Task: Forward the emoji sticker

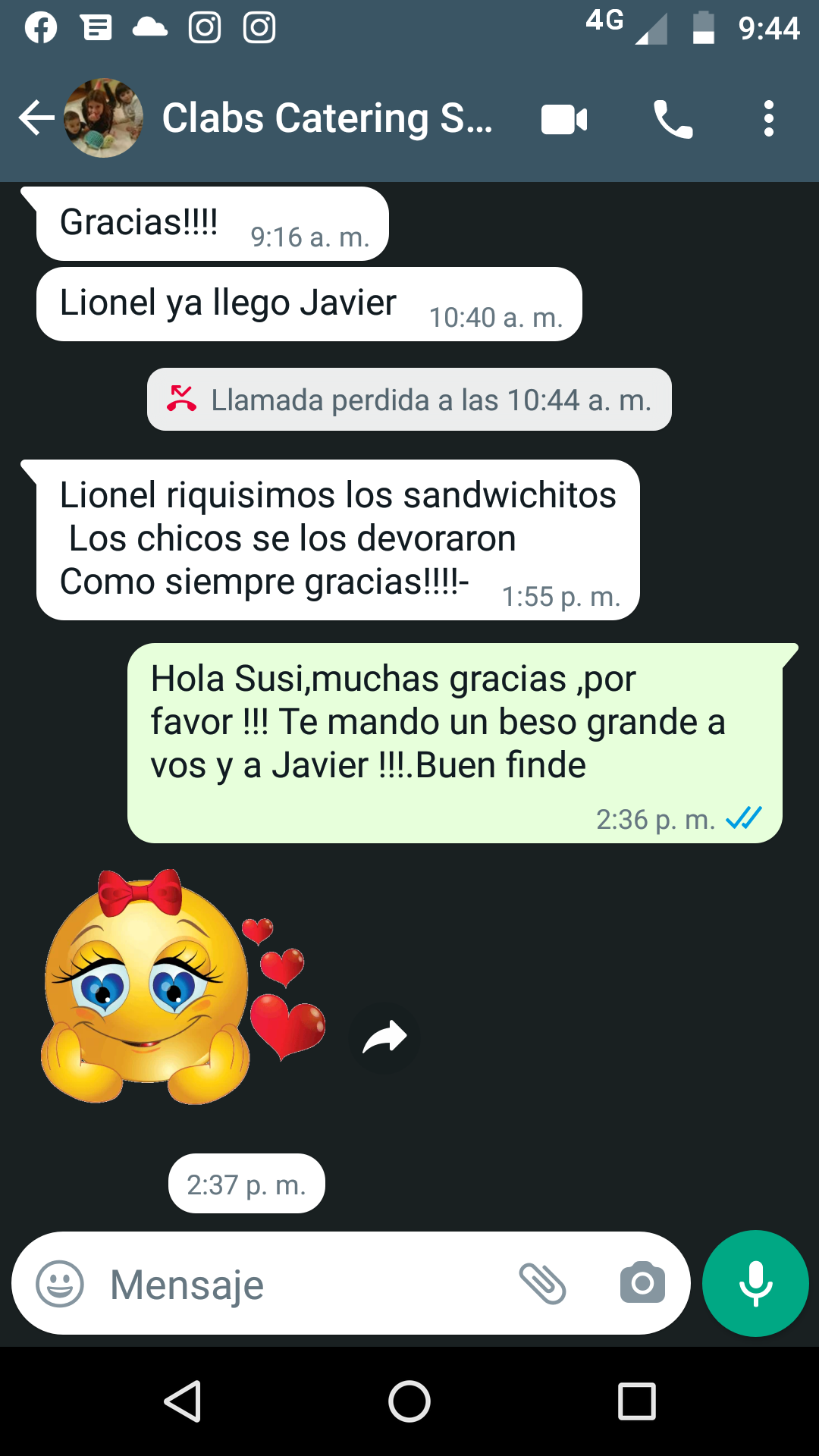Action: (x=384, y=1037)
